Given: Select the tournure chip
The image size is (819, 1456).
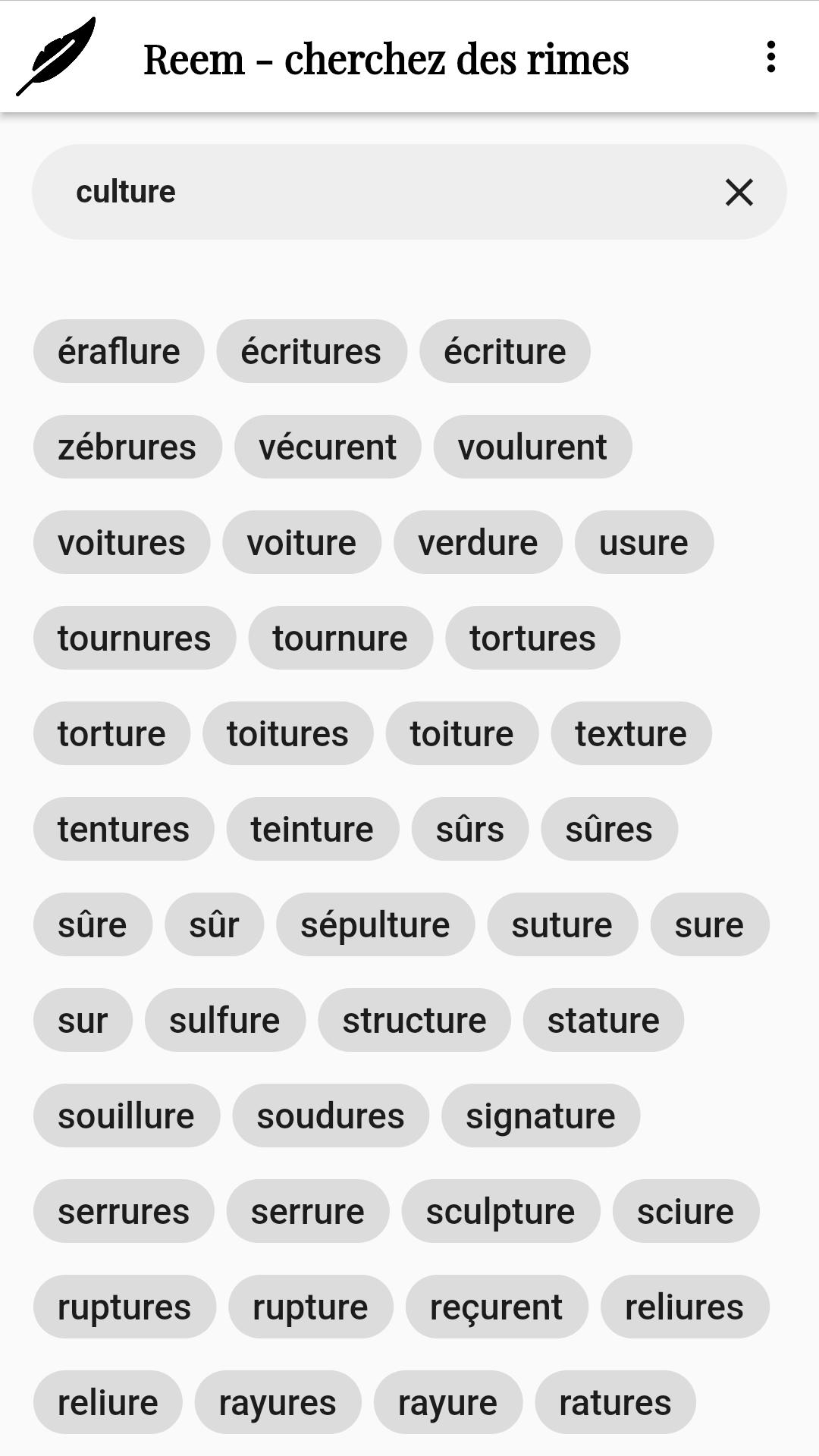Looking at the screenshot, I should [340, 639].
